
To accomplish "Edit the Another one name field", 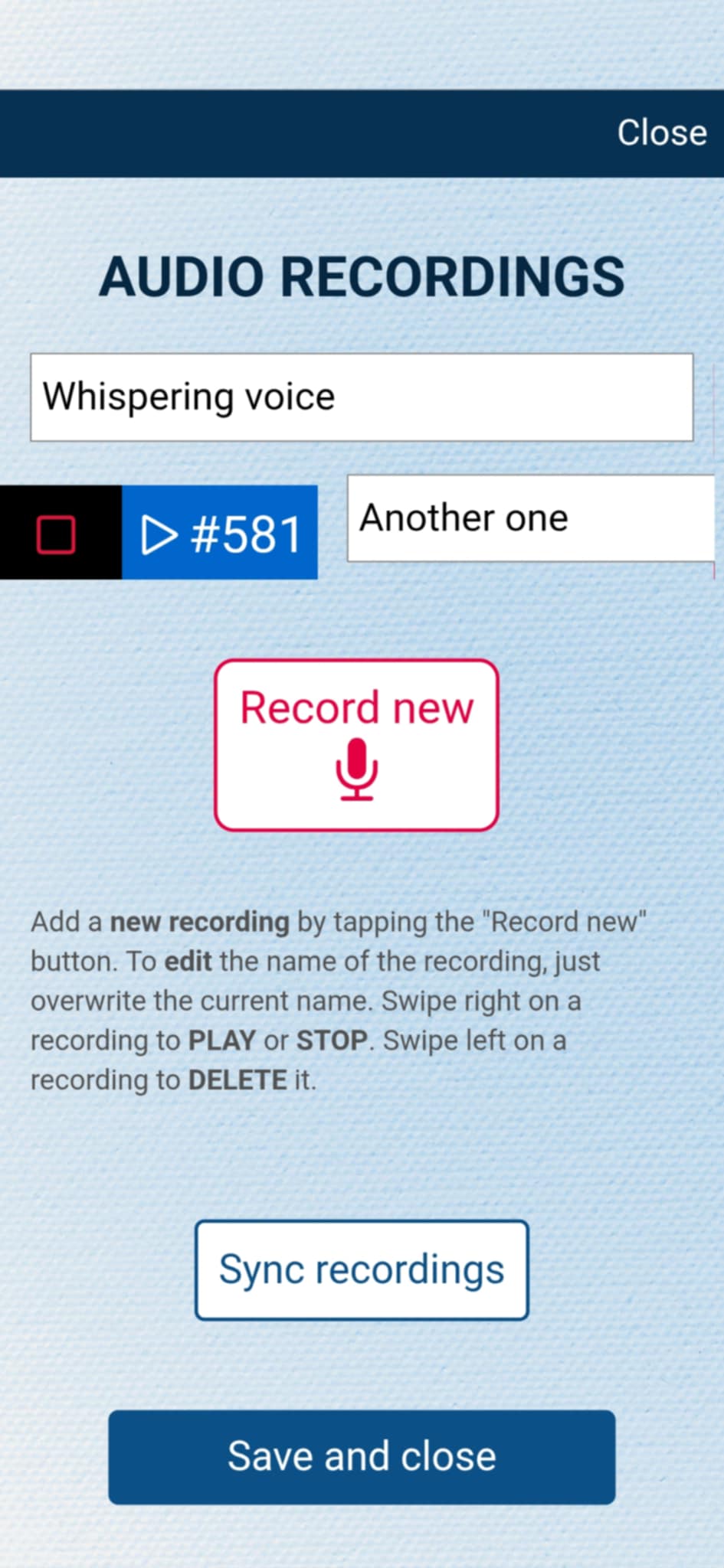I will tap(530, 518).
